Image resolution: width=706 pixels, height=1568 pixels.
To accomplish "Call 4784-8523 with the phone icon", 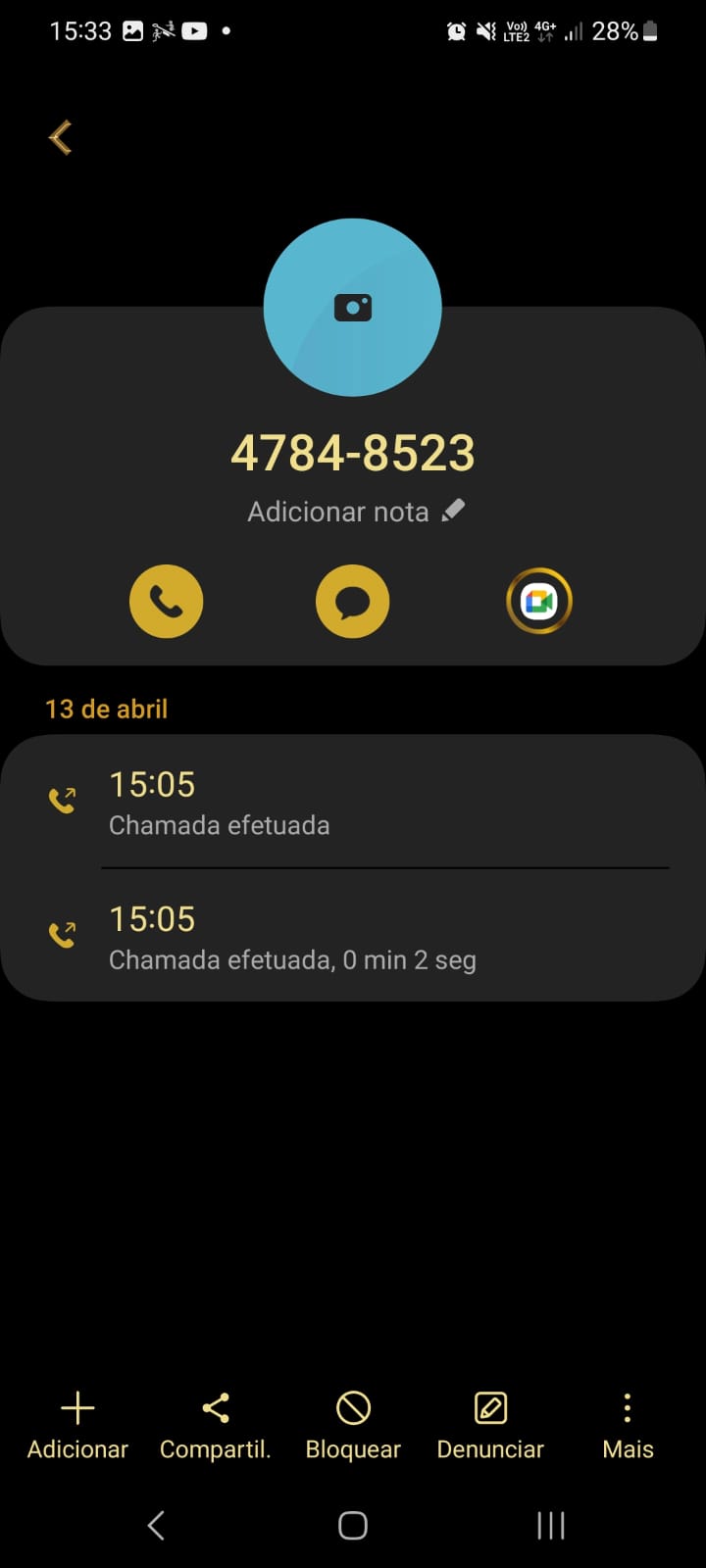I will 167,602.
